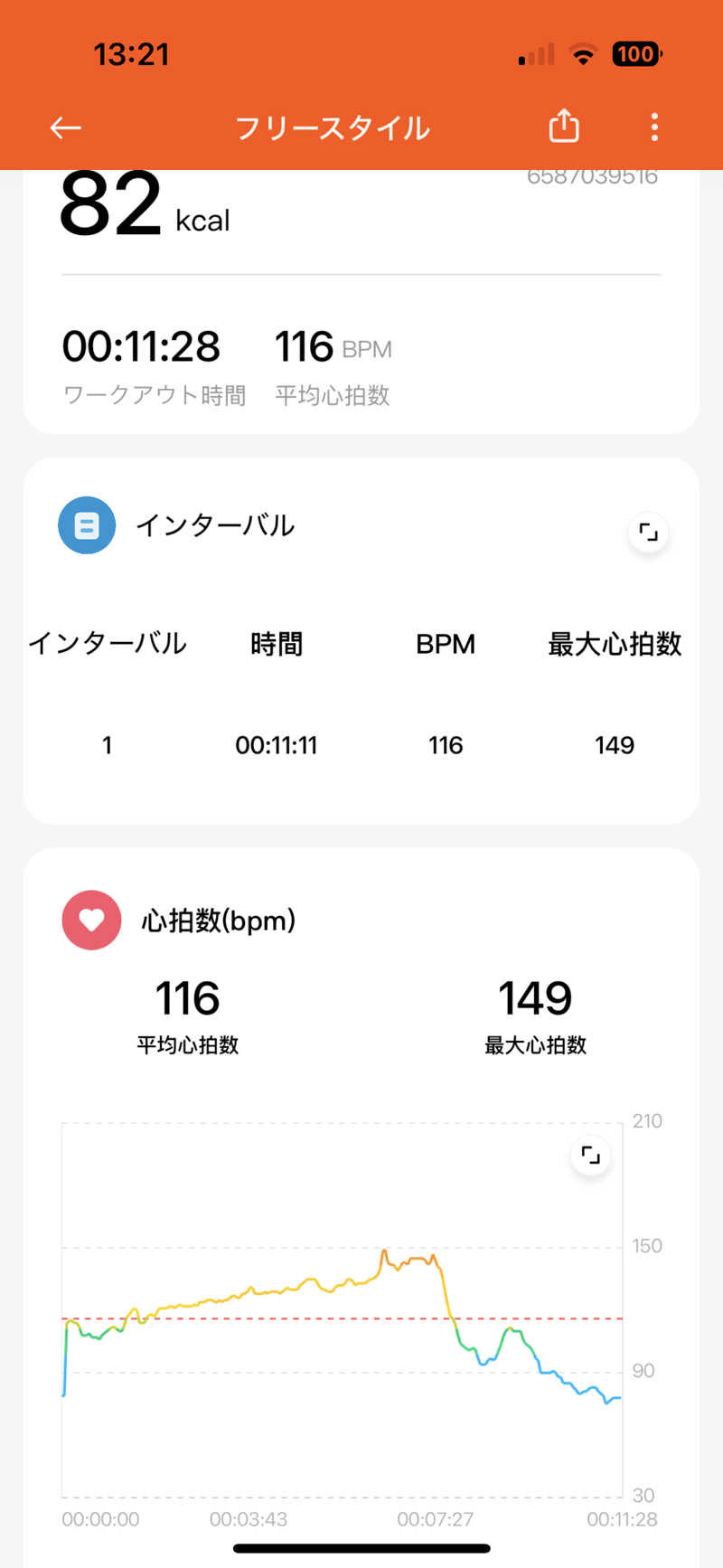Open the 心拍数(bpm) section header
Screen dimensions: 723x1568
click(217, 920)
